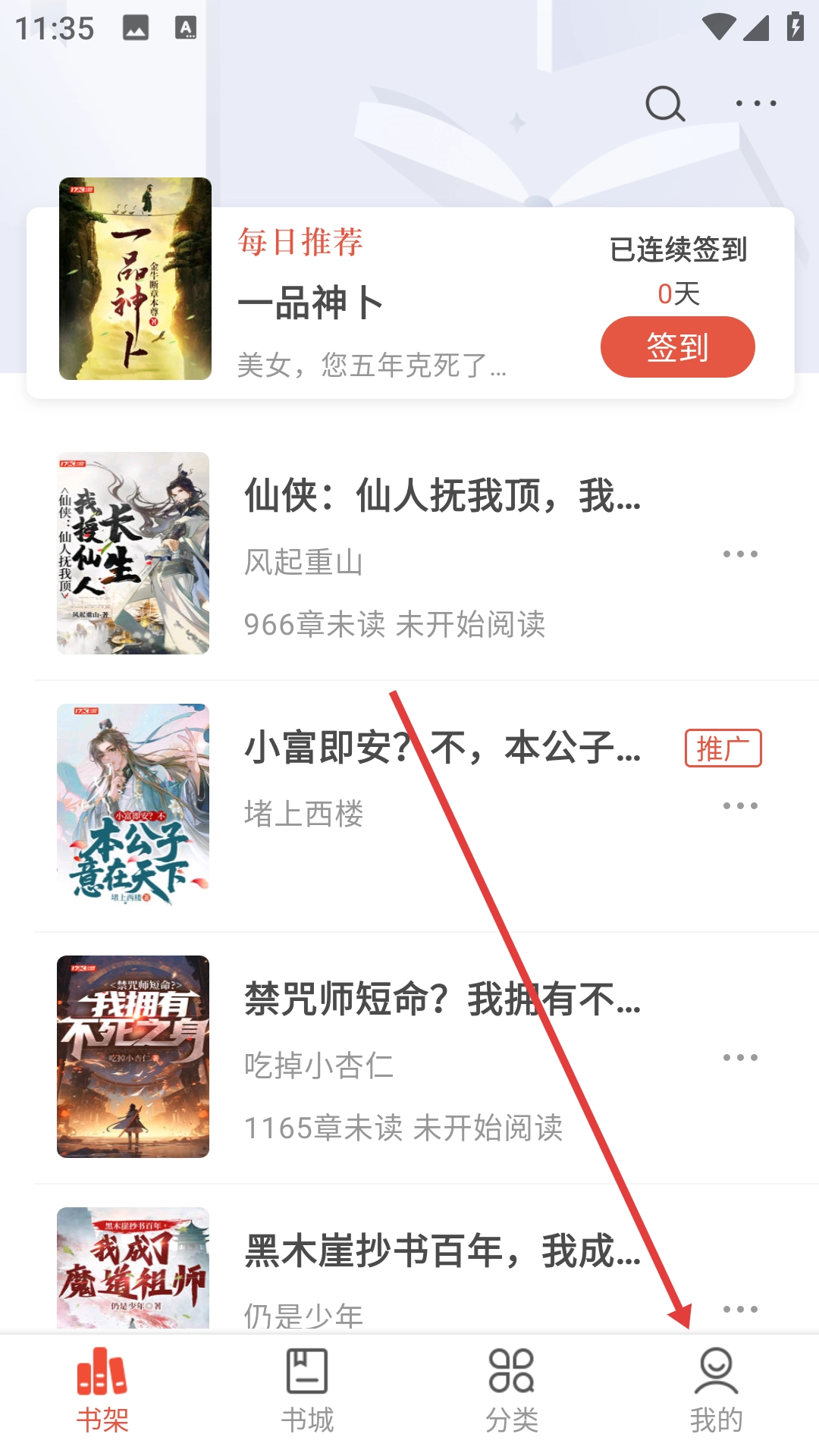The height and width of the screenshot is (1456, 819).
Task: Open the top-right overflow menu
Action: pos(756,104)
